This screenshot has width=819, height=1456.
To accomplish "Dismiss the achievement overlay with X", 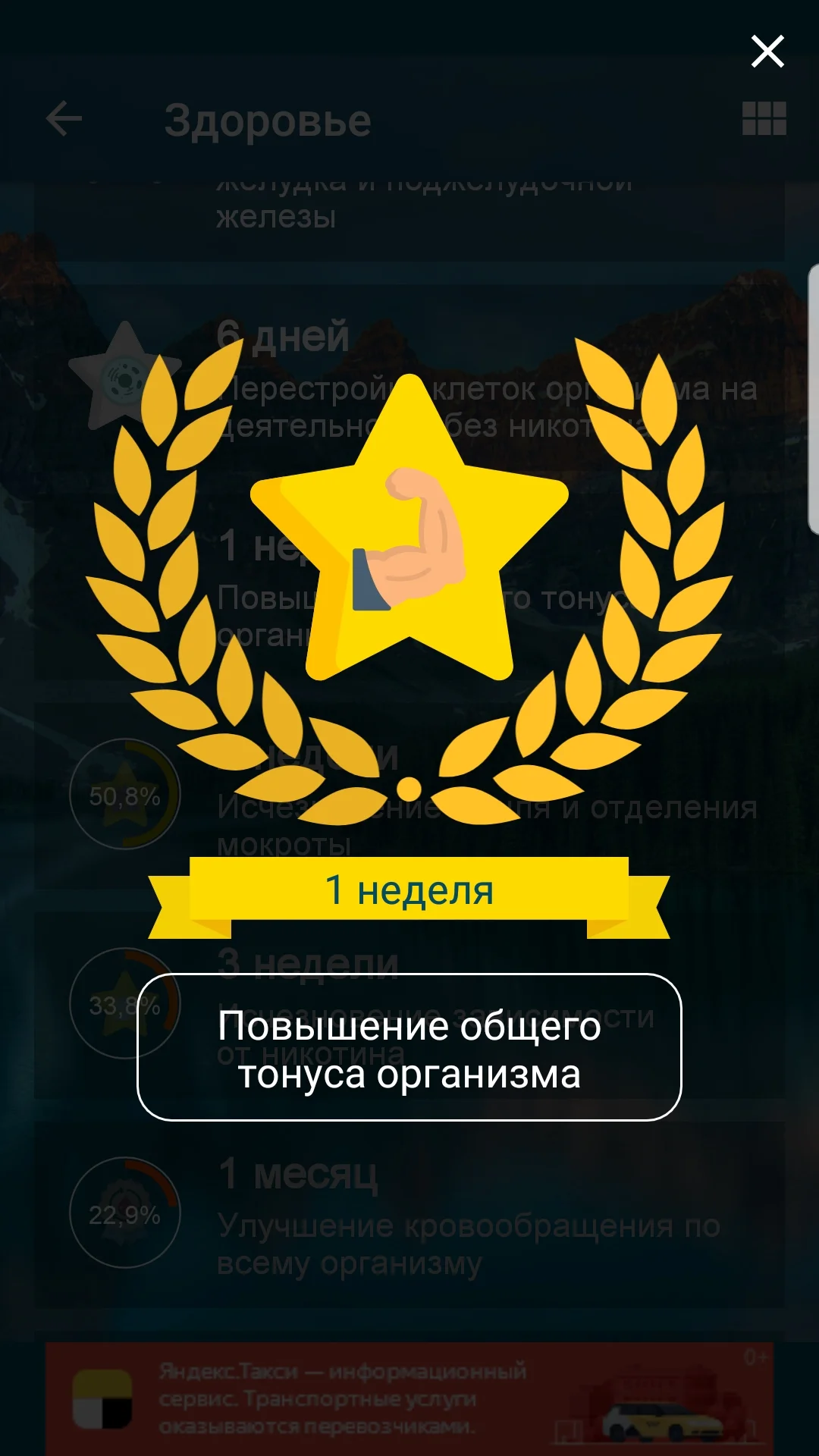I will (768, 52).
